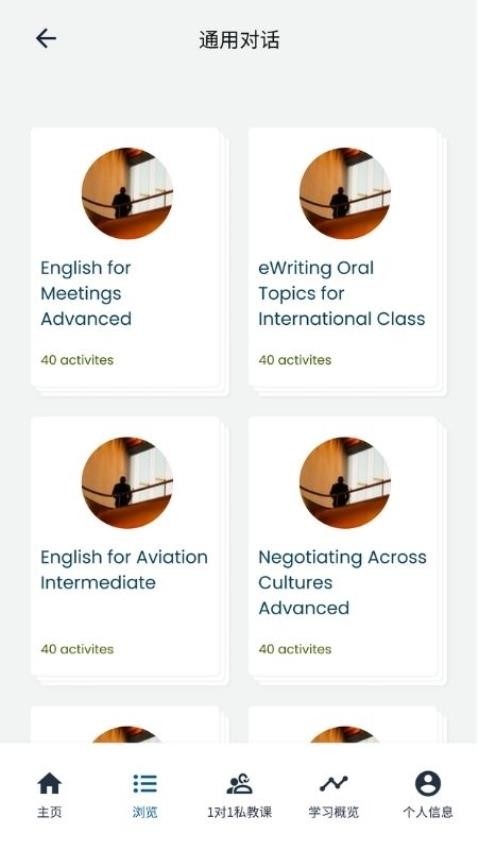The width and height of the screenshot is (478, 850).
Task: Open the 个人信息 profile tab
Action: click(x=428, y=795)
